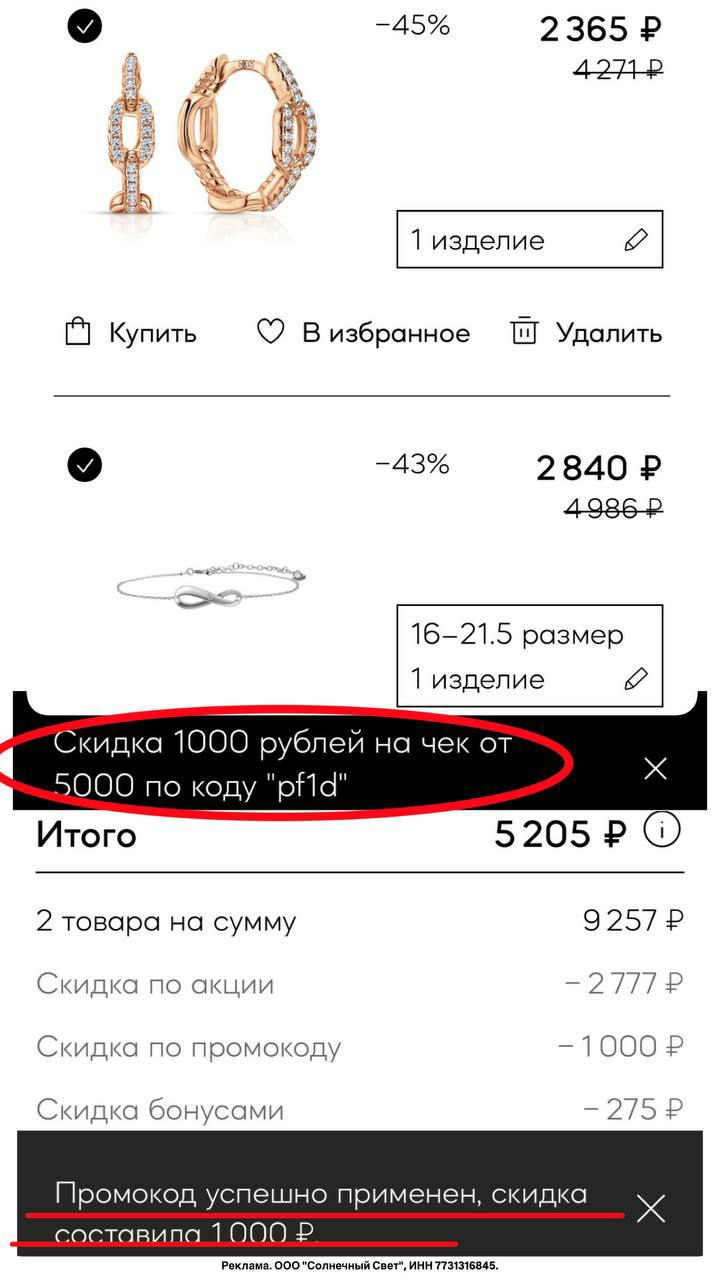This screenshot has height=1280, width=720.
Task: Deselect the infinity bracelet checkbox
Action: 85,465
